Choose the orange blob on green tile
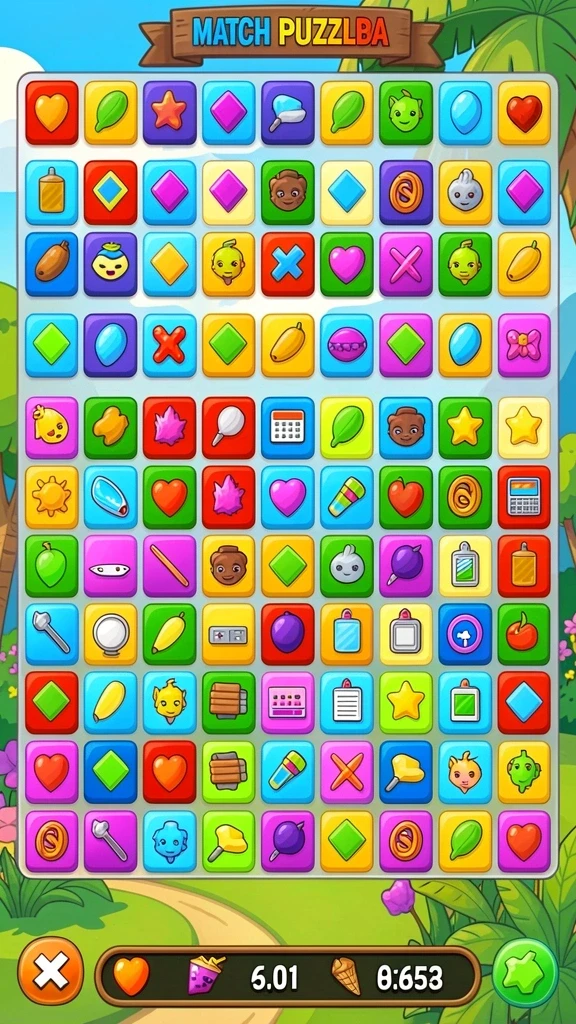This screenshot has width=576, height=1024. tap(110, 428)
